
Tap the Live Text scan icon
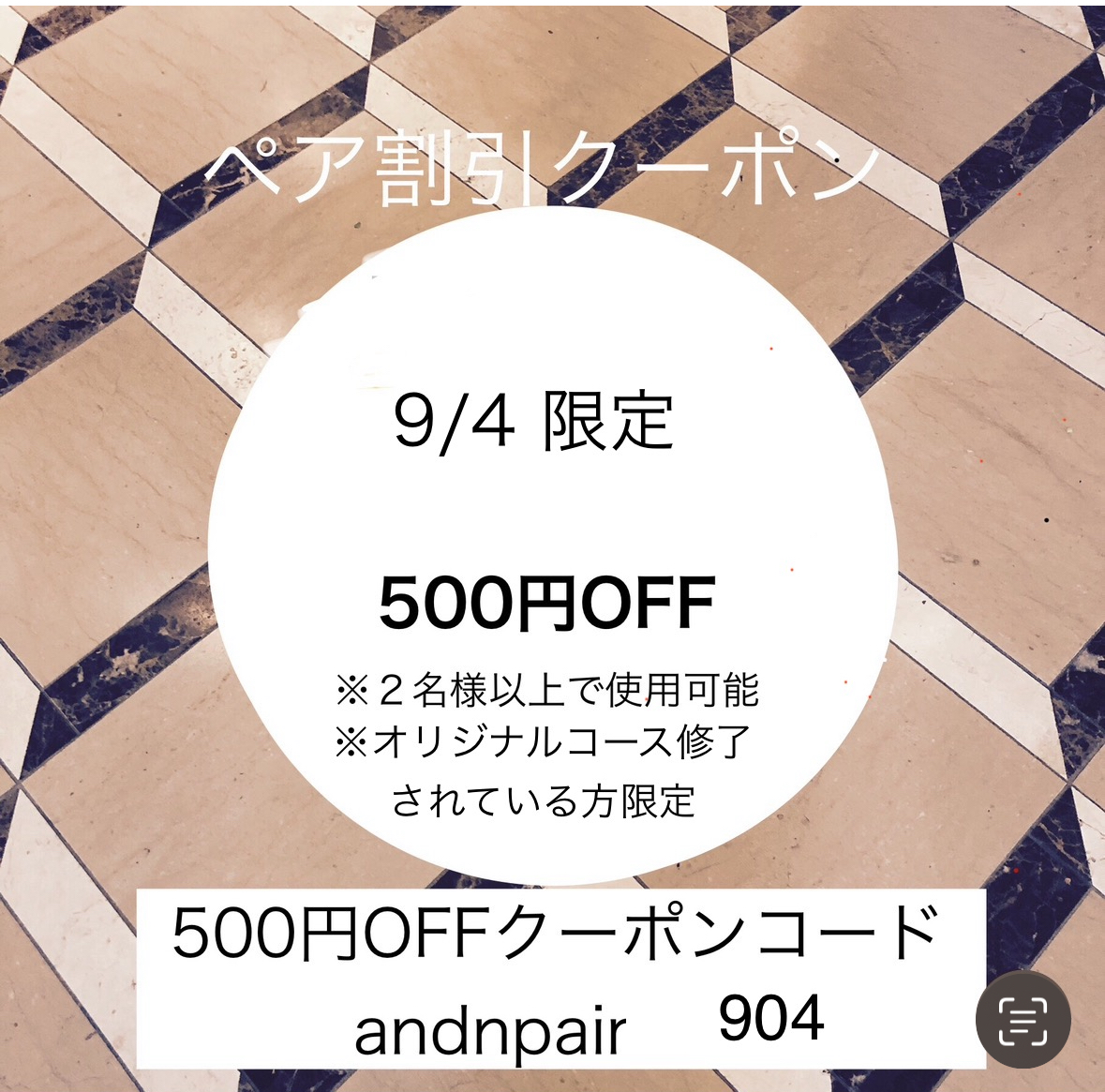tap(1023, 1020)
